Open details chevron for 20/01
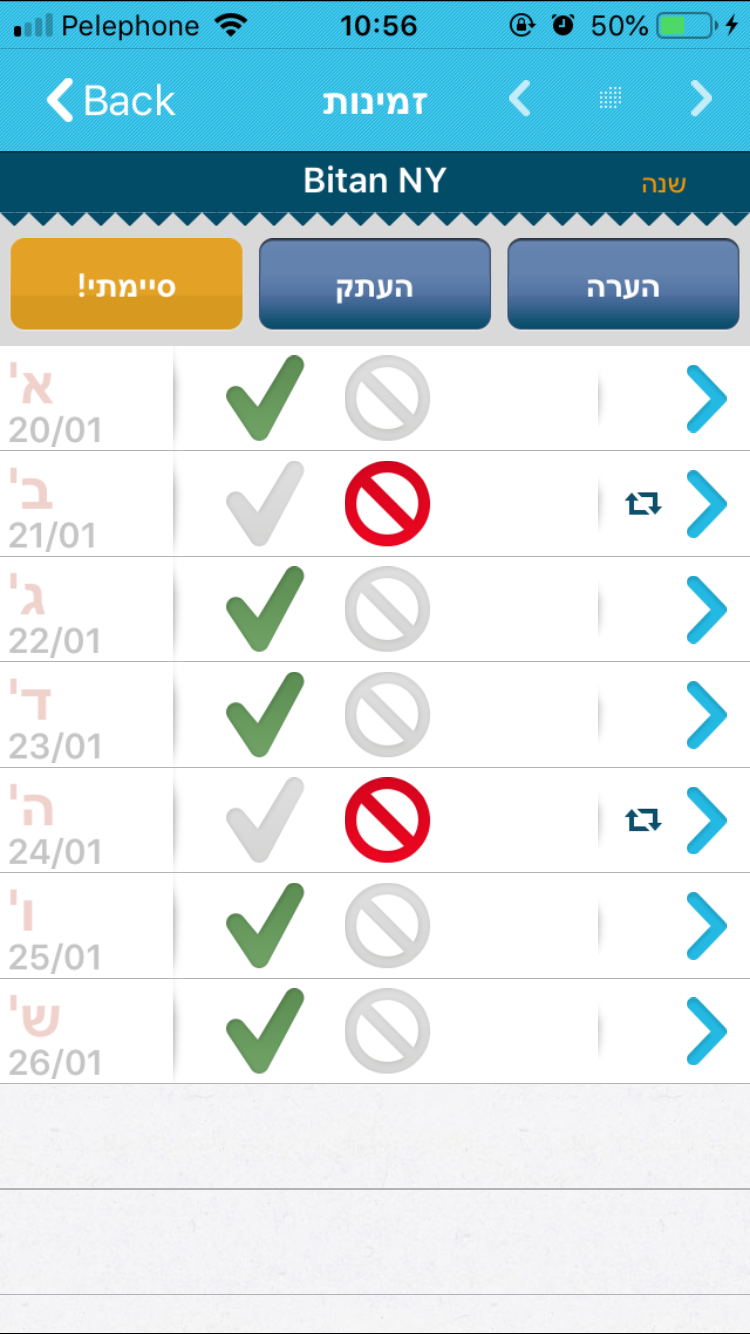This screenshot has height=1334, width=750. point(706,398)
